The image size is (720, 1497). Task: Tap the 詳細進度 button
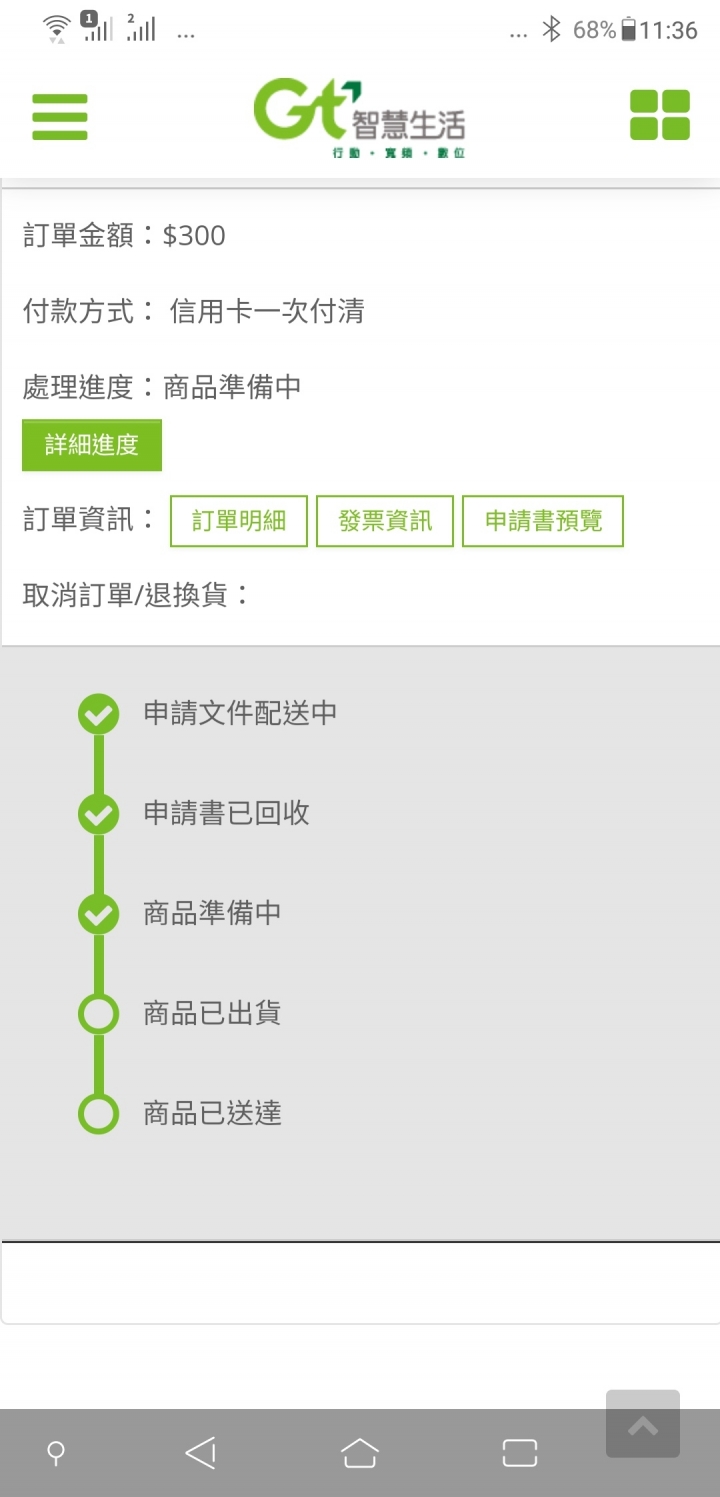point(92,445)
